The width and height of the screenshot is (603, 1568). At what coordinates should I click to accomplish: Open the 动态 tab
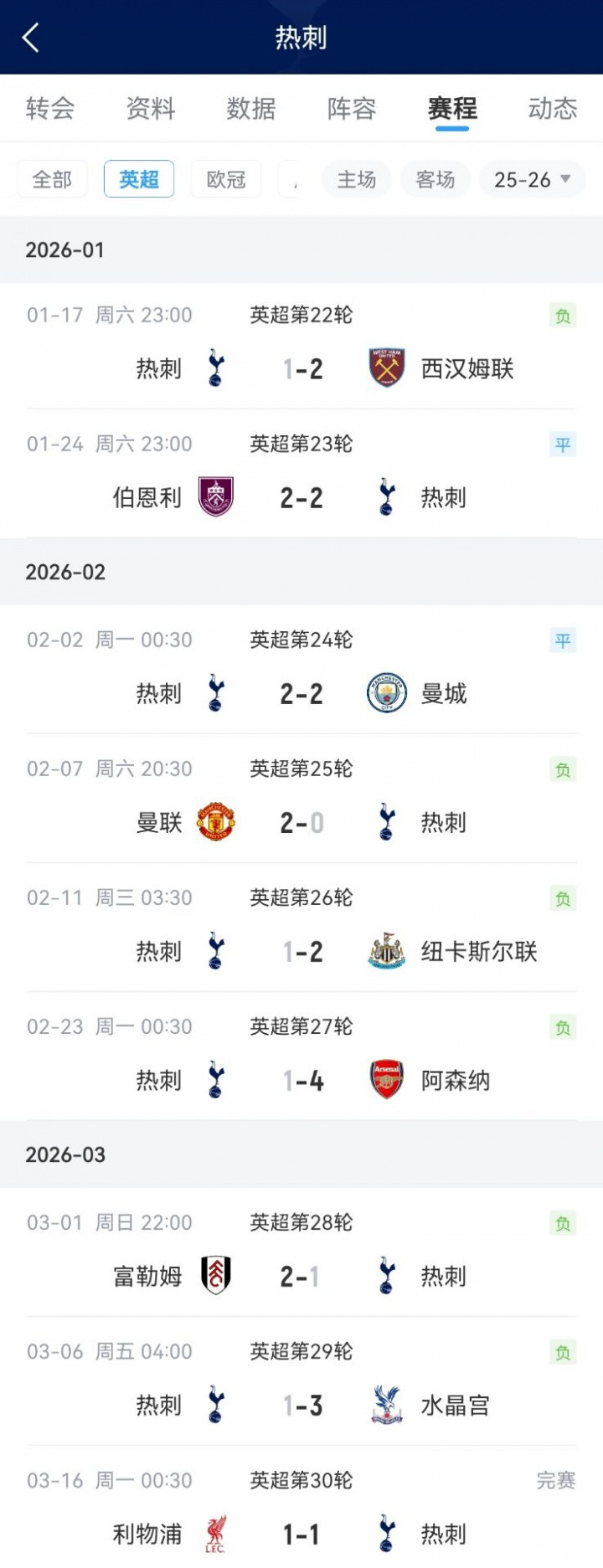tap(553, 109)
